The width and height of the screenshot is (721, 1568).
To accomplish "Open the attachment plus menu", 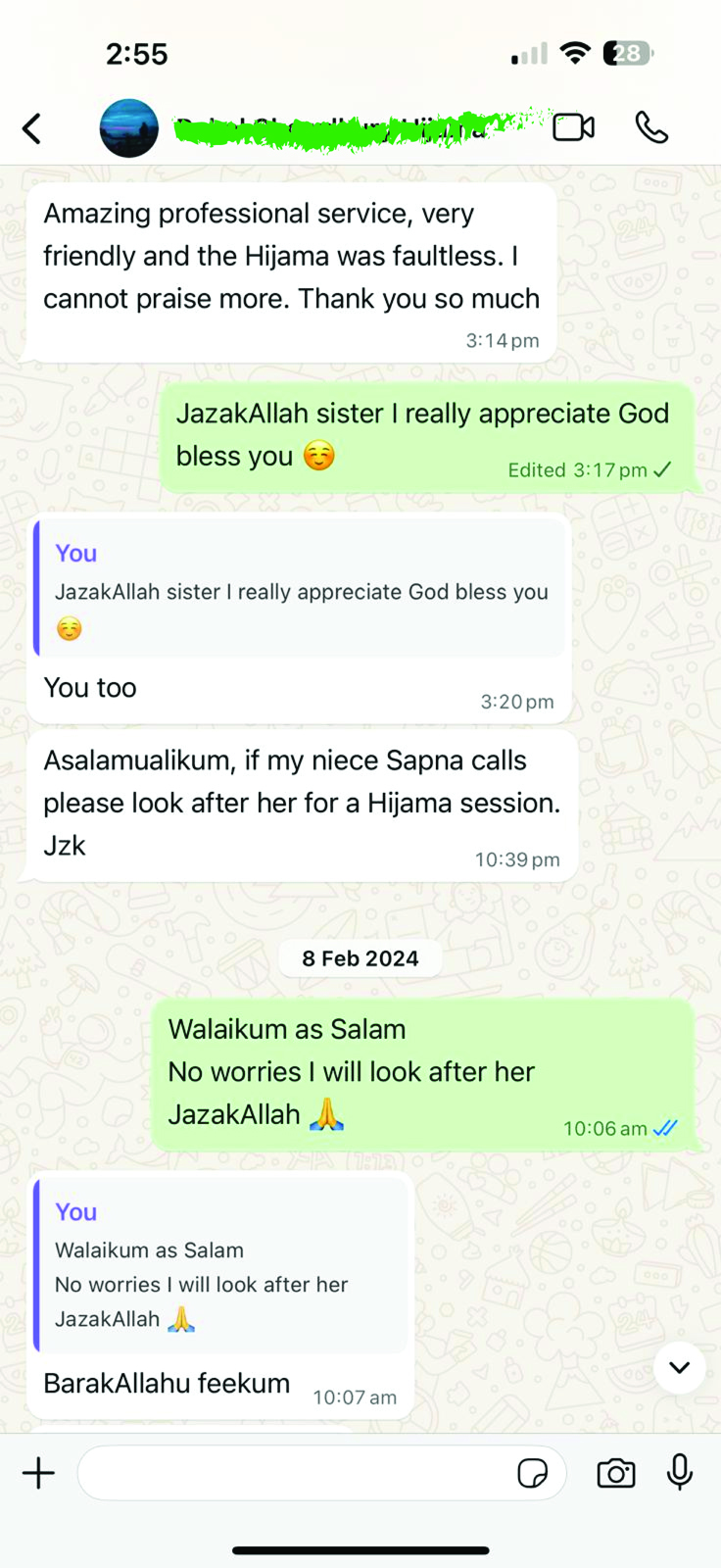I will coord(38,1473).
